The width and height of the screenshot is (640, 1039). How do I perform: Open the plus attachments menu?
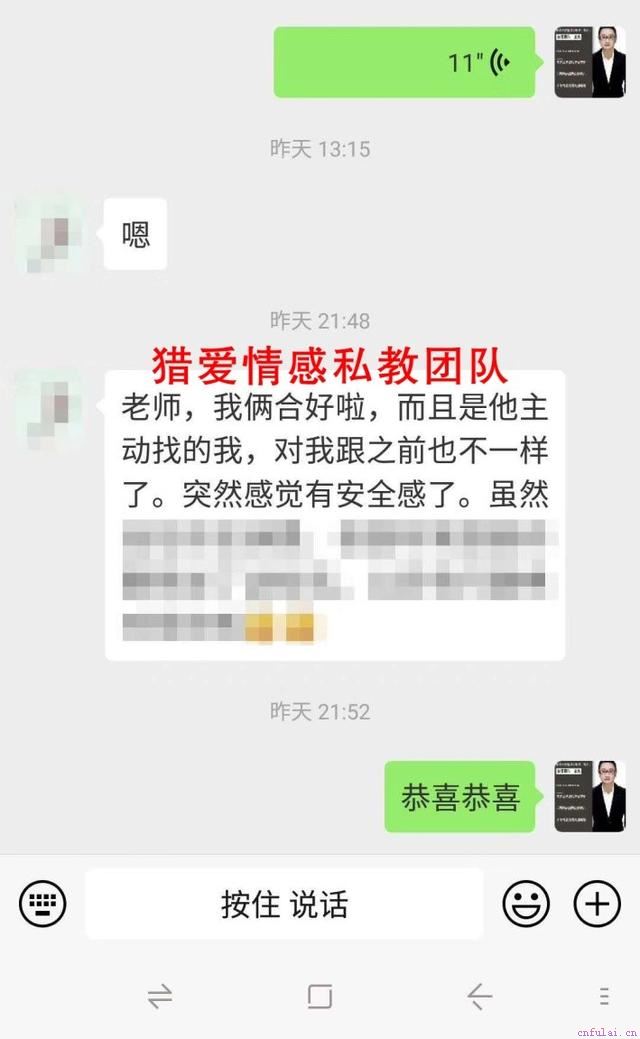click(x=597, y=905)
